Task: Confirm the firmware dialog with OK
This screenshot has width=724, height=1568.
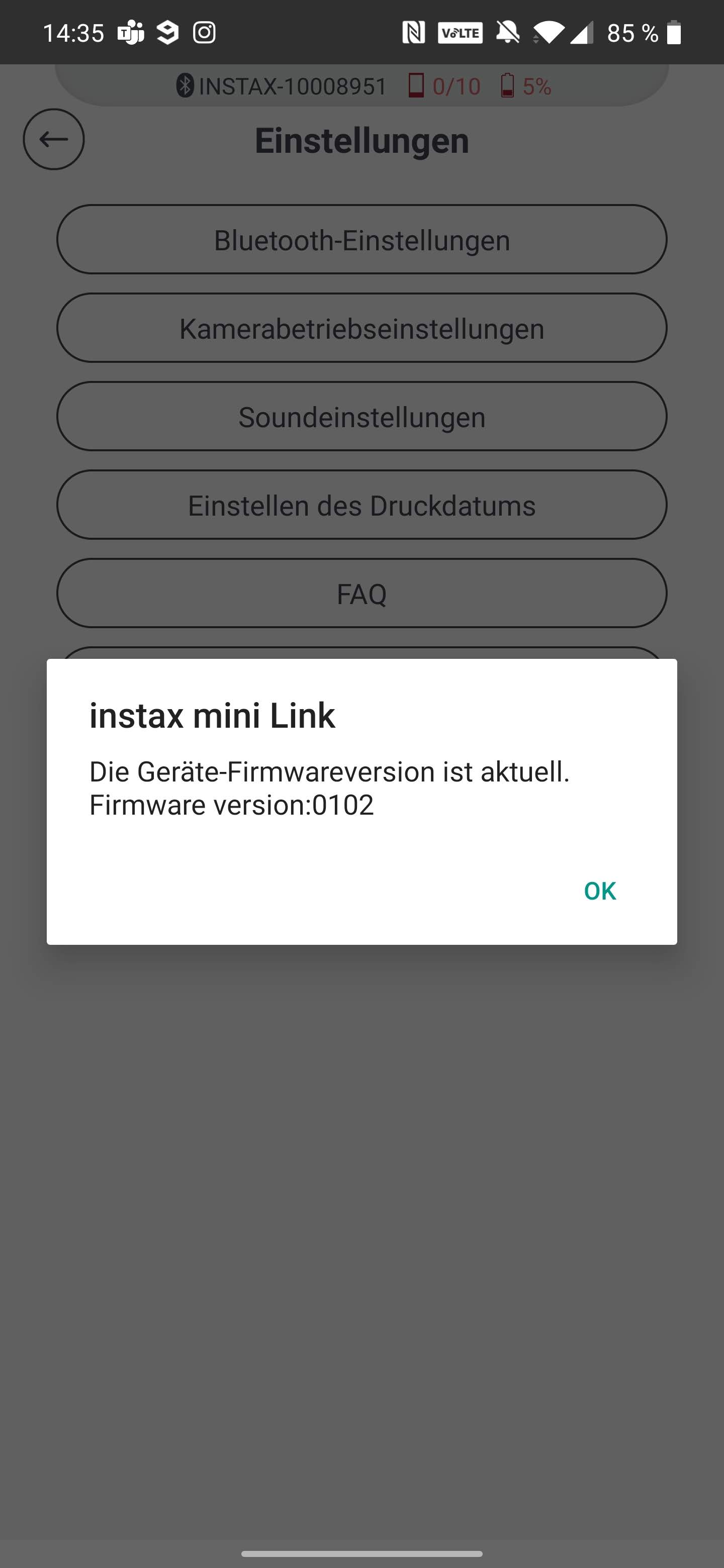Action: (x=599, y=891)
